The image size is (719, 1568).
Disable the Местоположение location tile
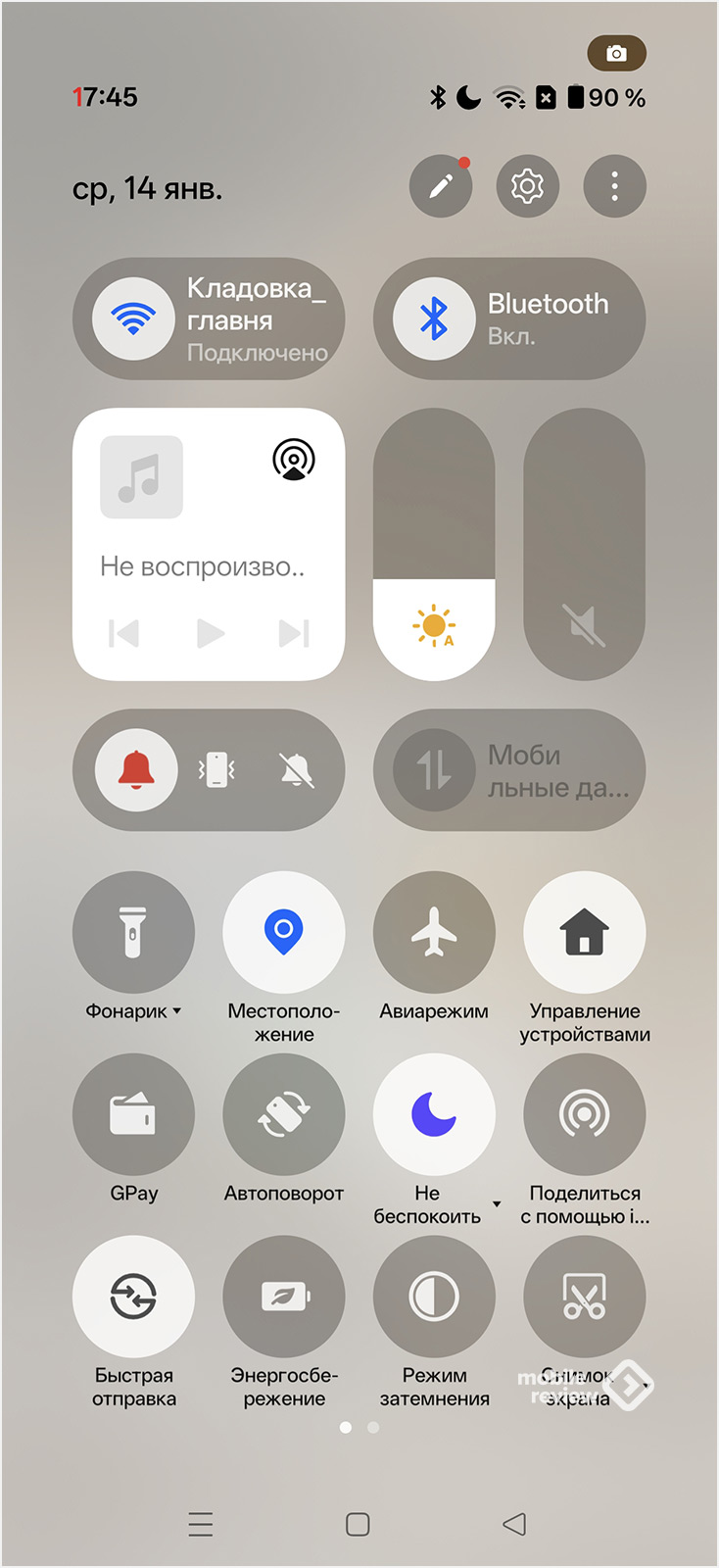tap(284, 932)
